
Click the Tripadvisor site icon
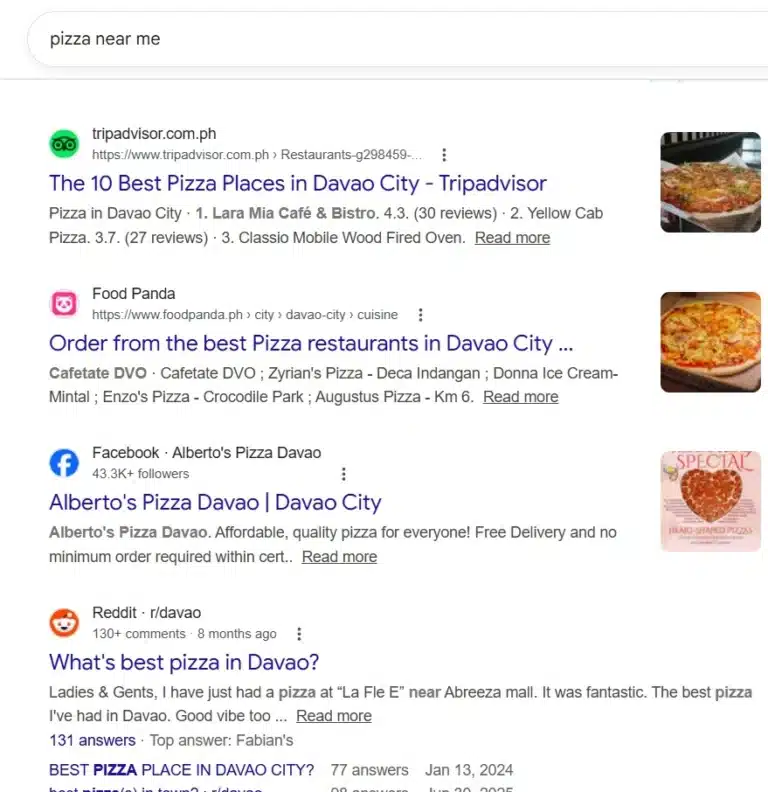pos(64,143)
